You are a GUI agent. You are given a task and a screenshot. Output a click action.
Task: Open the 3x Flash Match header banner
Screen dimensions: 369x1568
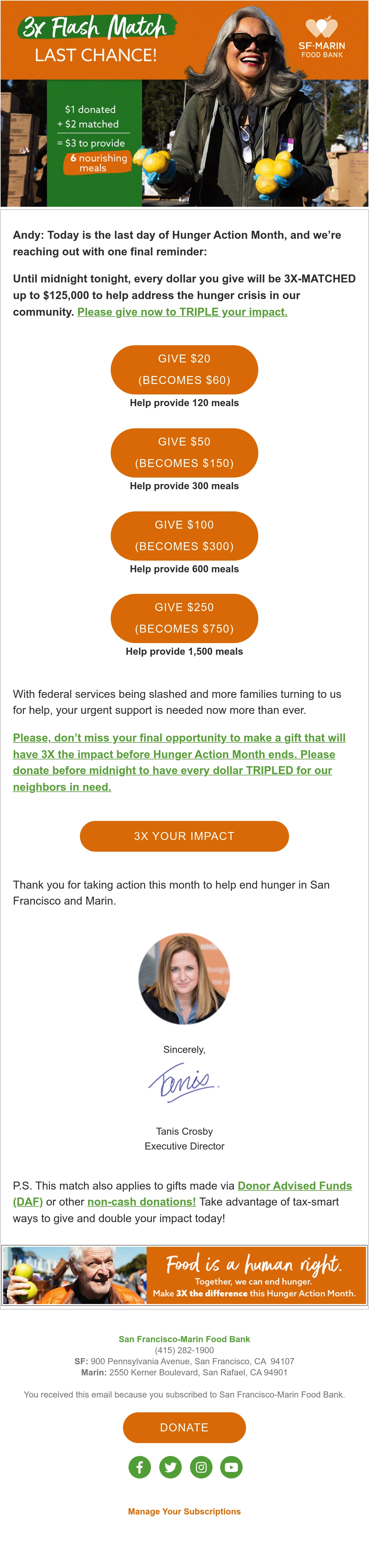pyautogui.click(x=184, y=103)
